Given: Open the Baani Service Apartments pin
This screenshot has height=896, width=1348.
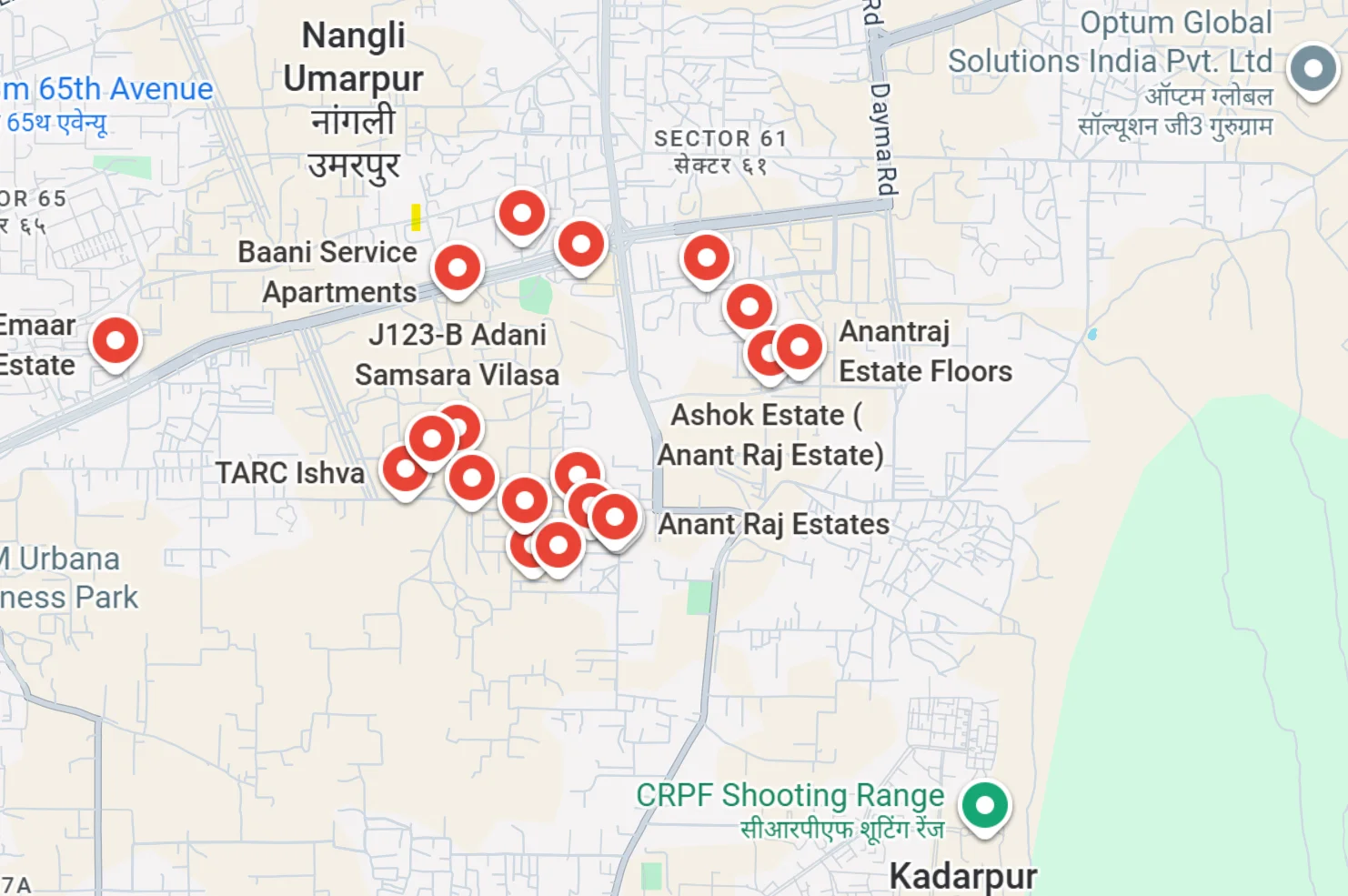Looking at the screenshot, I should tap(457, 268).
